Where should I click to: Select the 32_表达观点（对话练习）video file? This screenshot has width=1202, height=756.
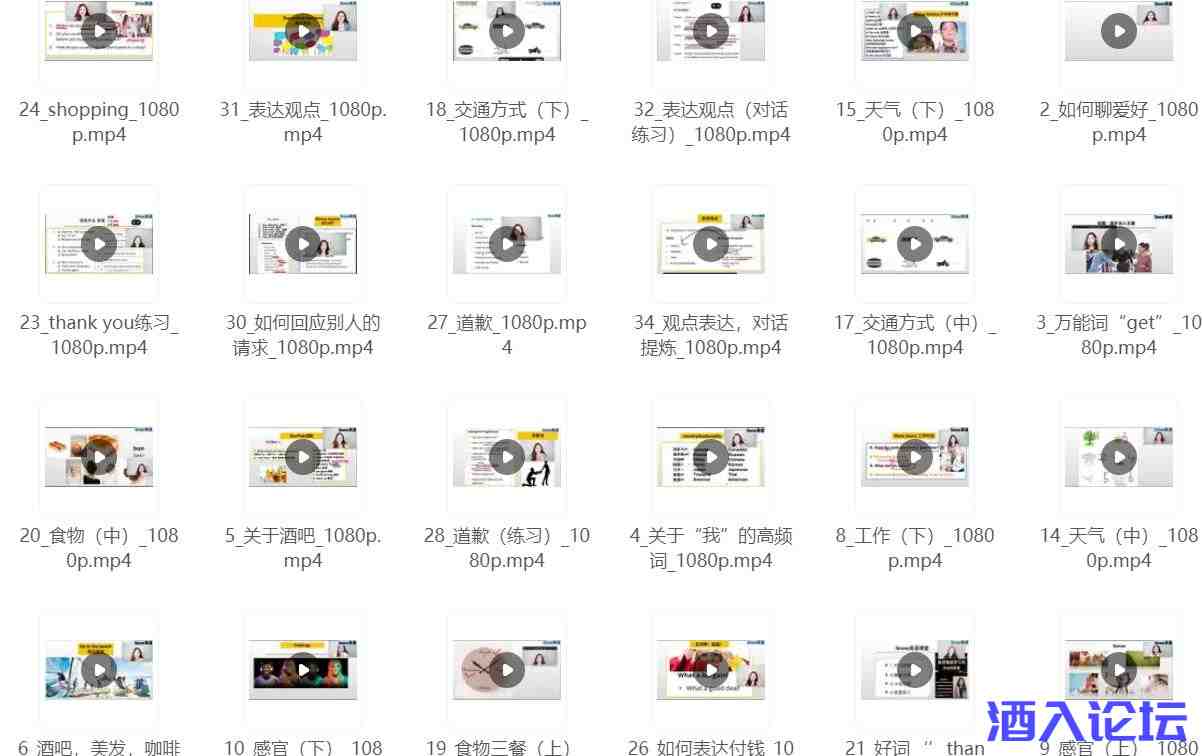(x=711, y=31)
